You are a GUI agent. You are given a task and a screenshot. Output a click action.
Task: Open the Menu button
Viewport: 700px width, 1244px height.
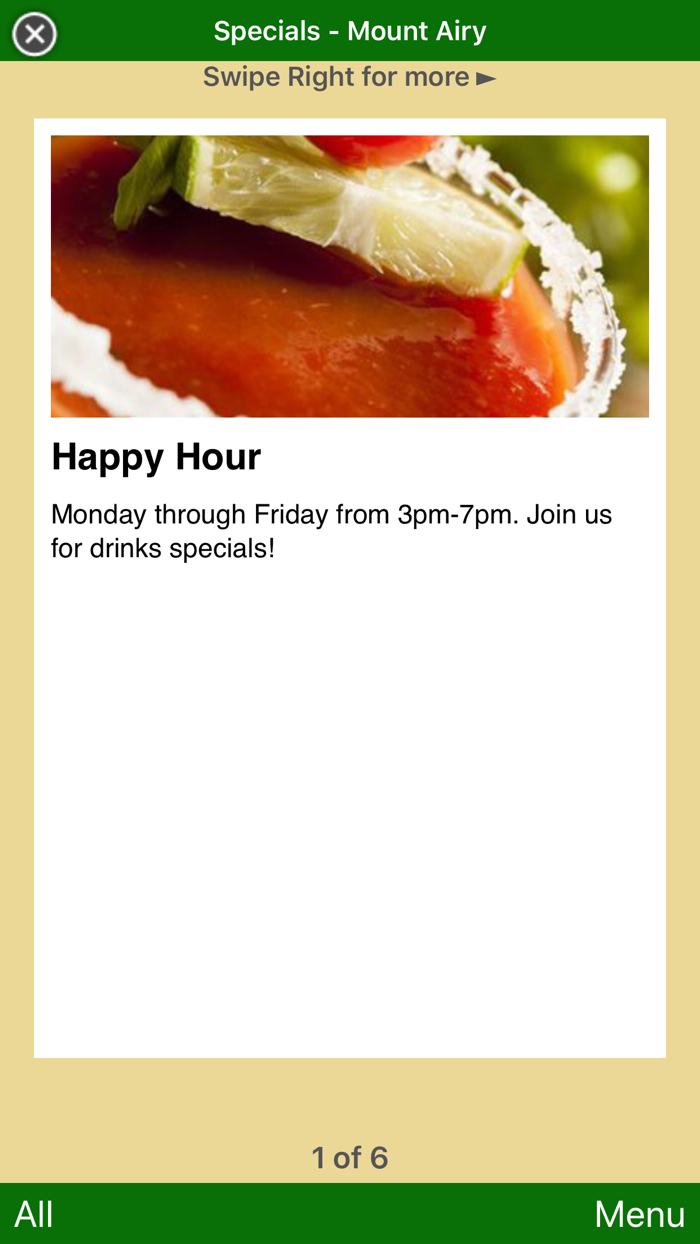click(x=640, y=1214)
